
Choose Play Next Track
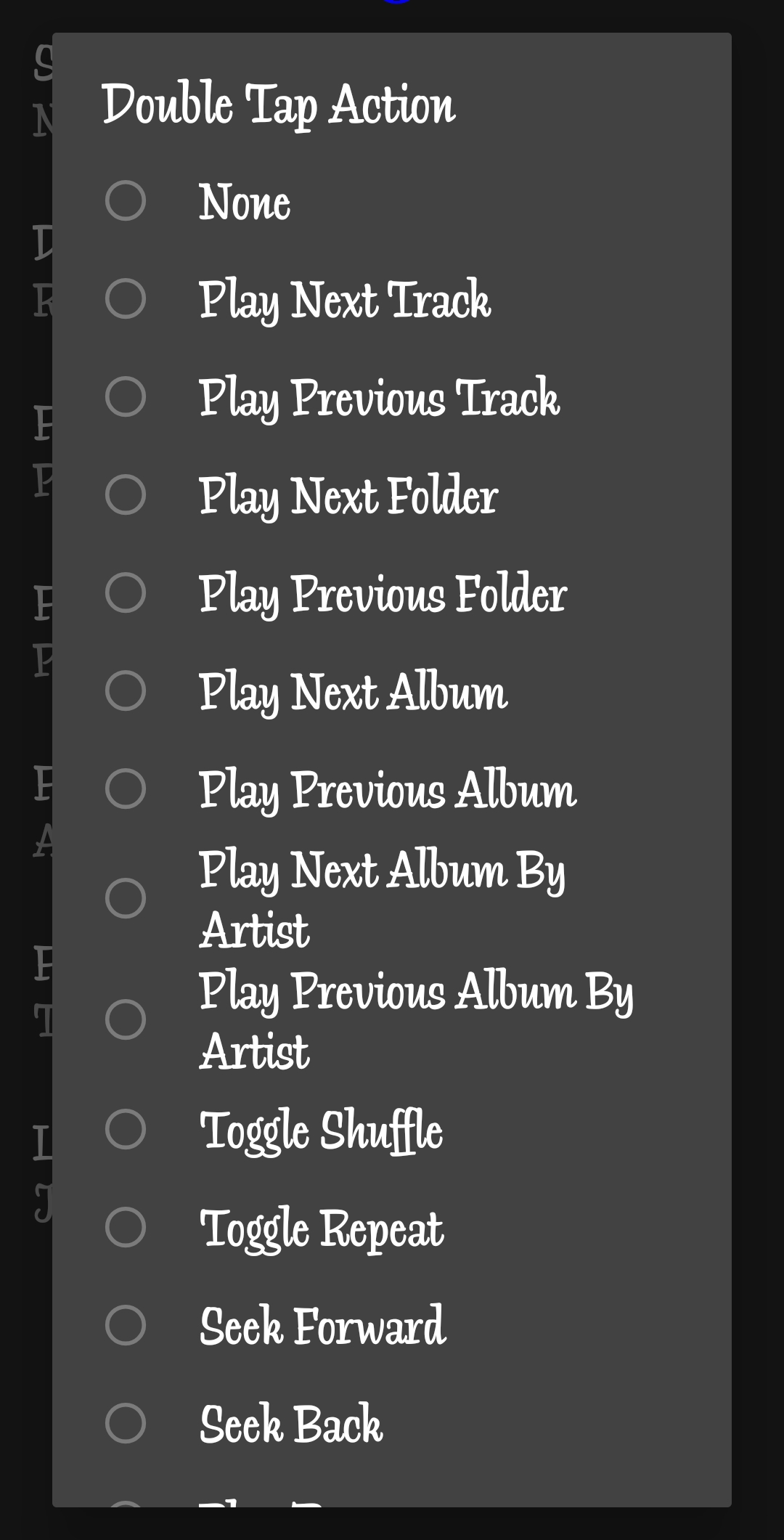[x=126, y=299]
